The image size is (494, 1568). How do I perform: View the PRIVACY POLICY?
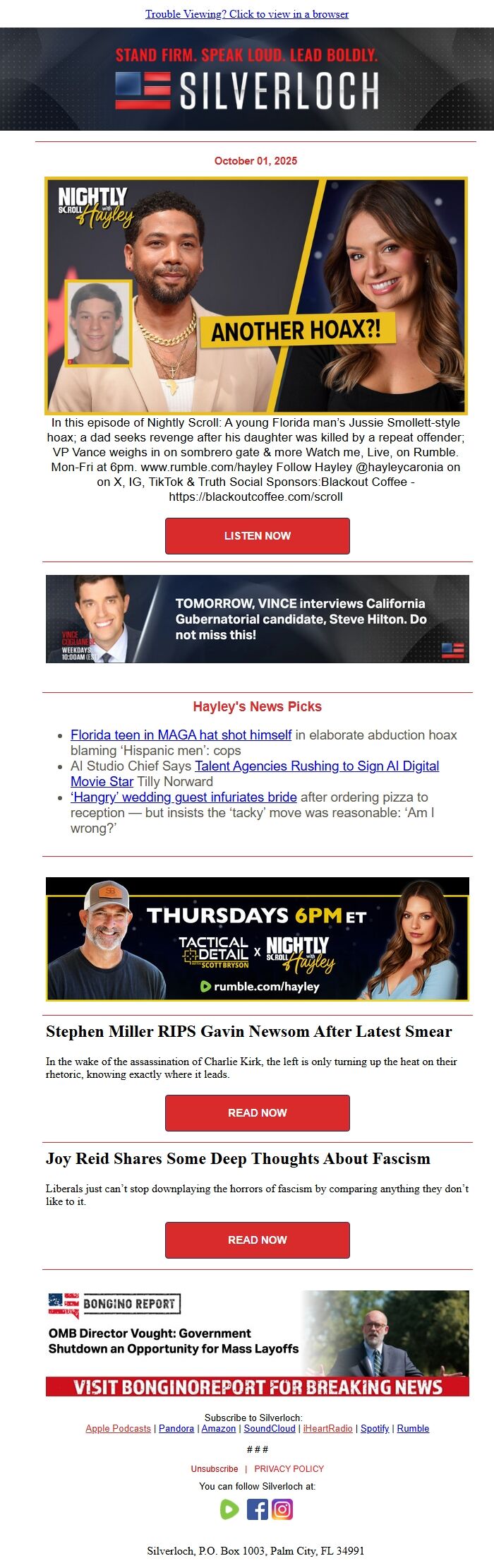click(289, 1468)
